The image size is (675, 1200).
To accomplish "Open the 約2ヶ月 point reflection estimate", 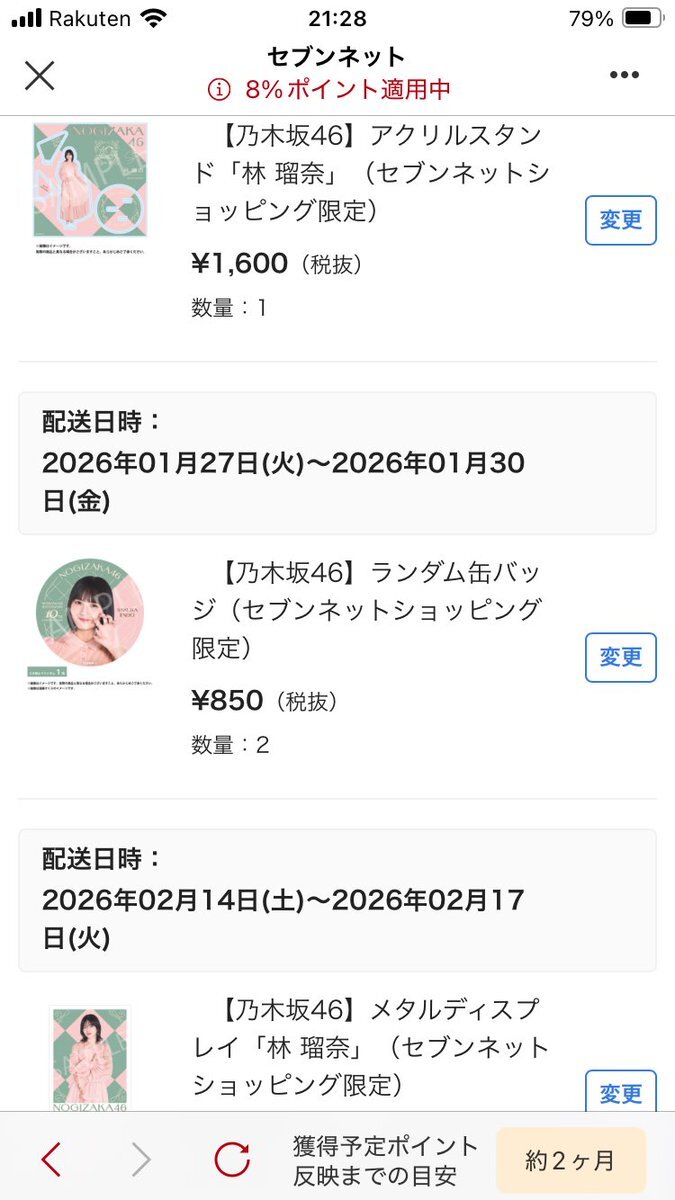I will coord(570,1160).
